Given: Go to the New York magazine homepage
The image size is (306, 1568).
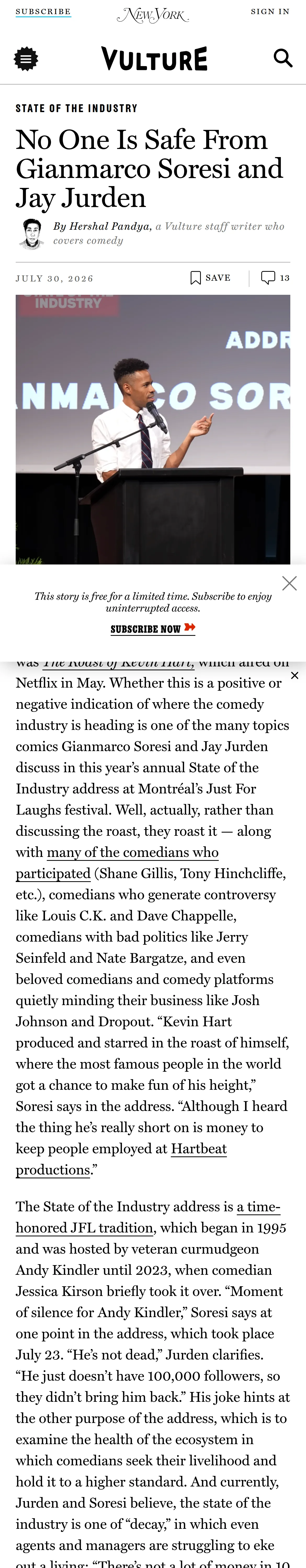Looking at the screenshot, I should [x=153, y=15].
